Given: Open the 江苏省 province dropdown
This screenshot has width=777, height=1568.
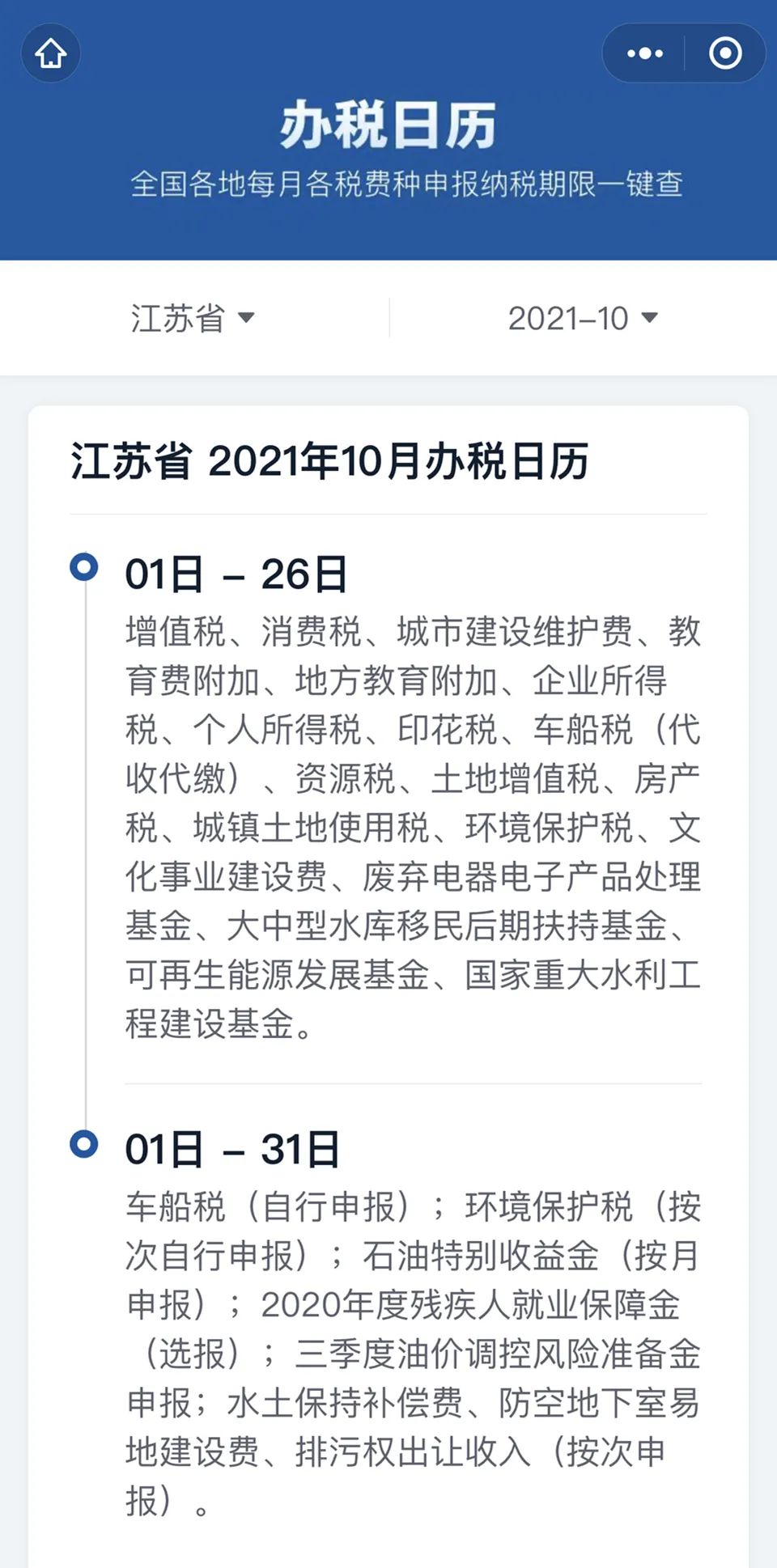Looking at the screenshot, I should pyautogui.click(x=193, y=318).
